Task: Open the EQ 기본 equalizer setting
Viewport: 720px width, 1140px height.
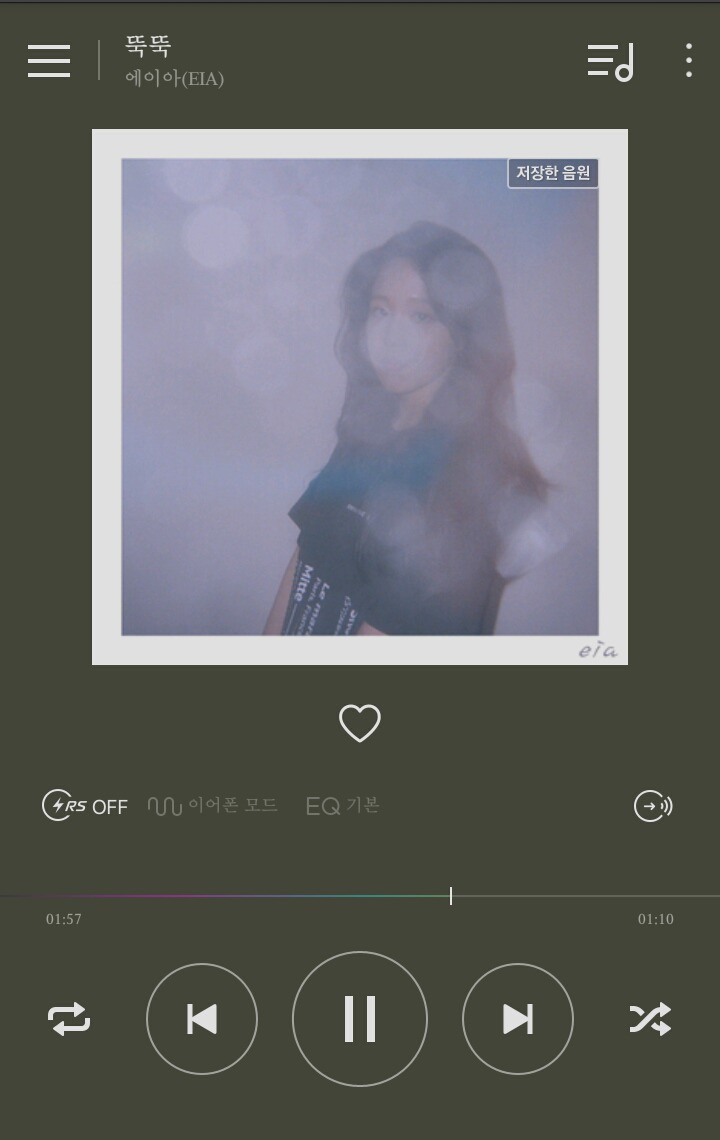Action: point(343,806)
